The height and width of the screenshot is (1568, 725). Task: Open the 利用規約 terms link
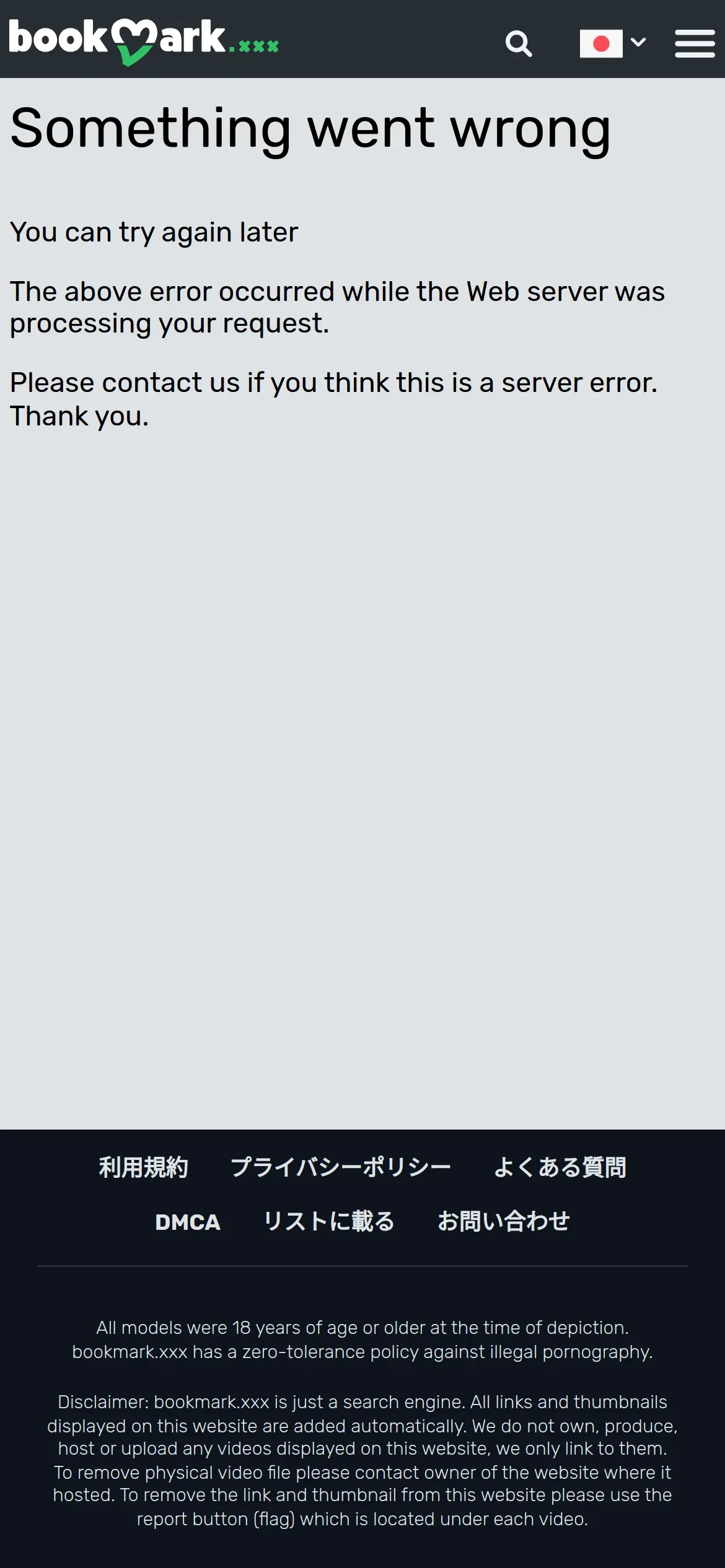(143, 1167)
